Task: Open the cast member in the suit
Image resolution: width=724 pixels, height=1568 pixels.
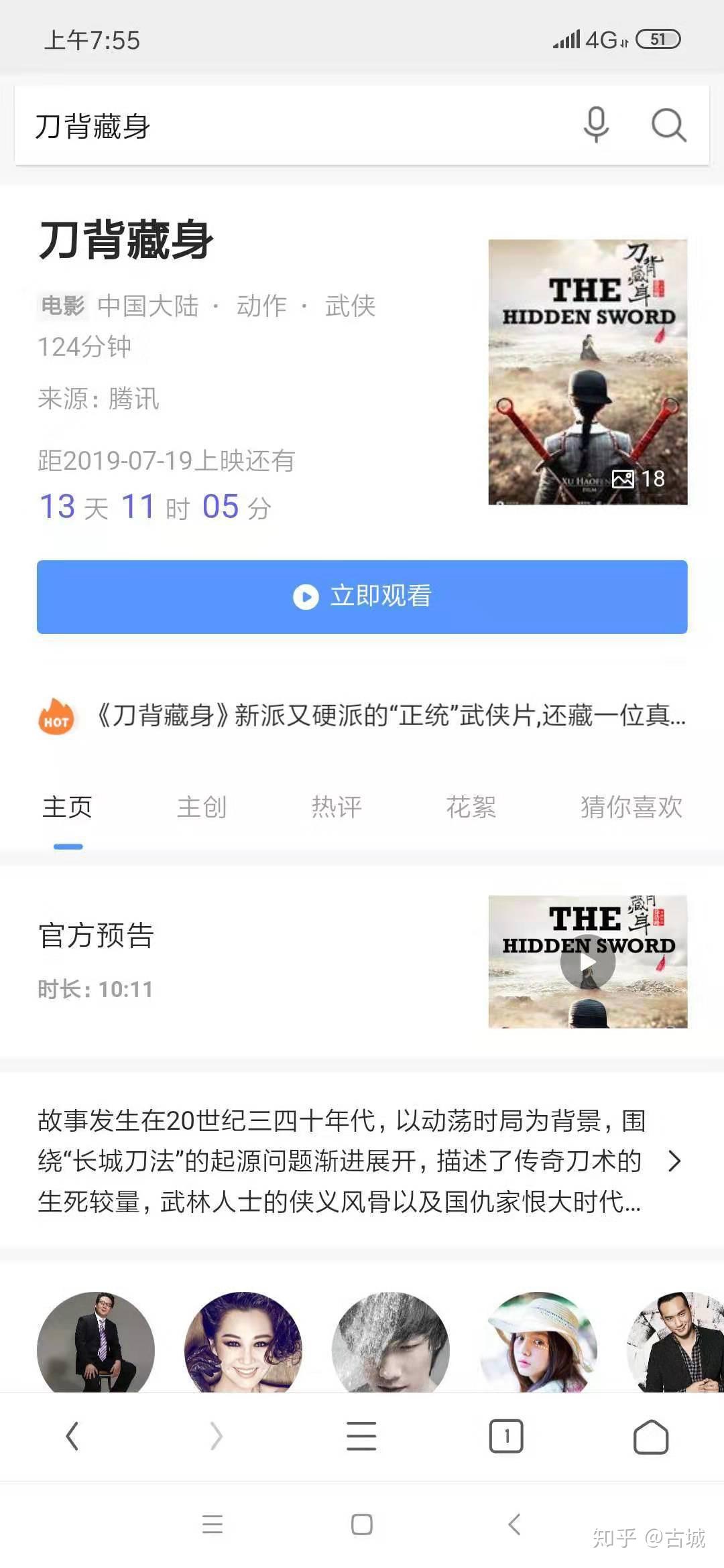Action: [96, 1342]
